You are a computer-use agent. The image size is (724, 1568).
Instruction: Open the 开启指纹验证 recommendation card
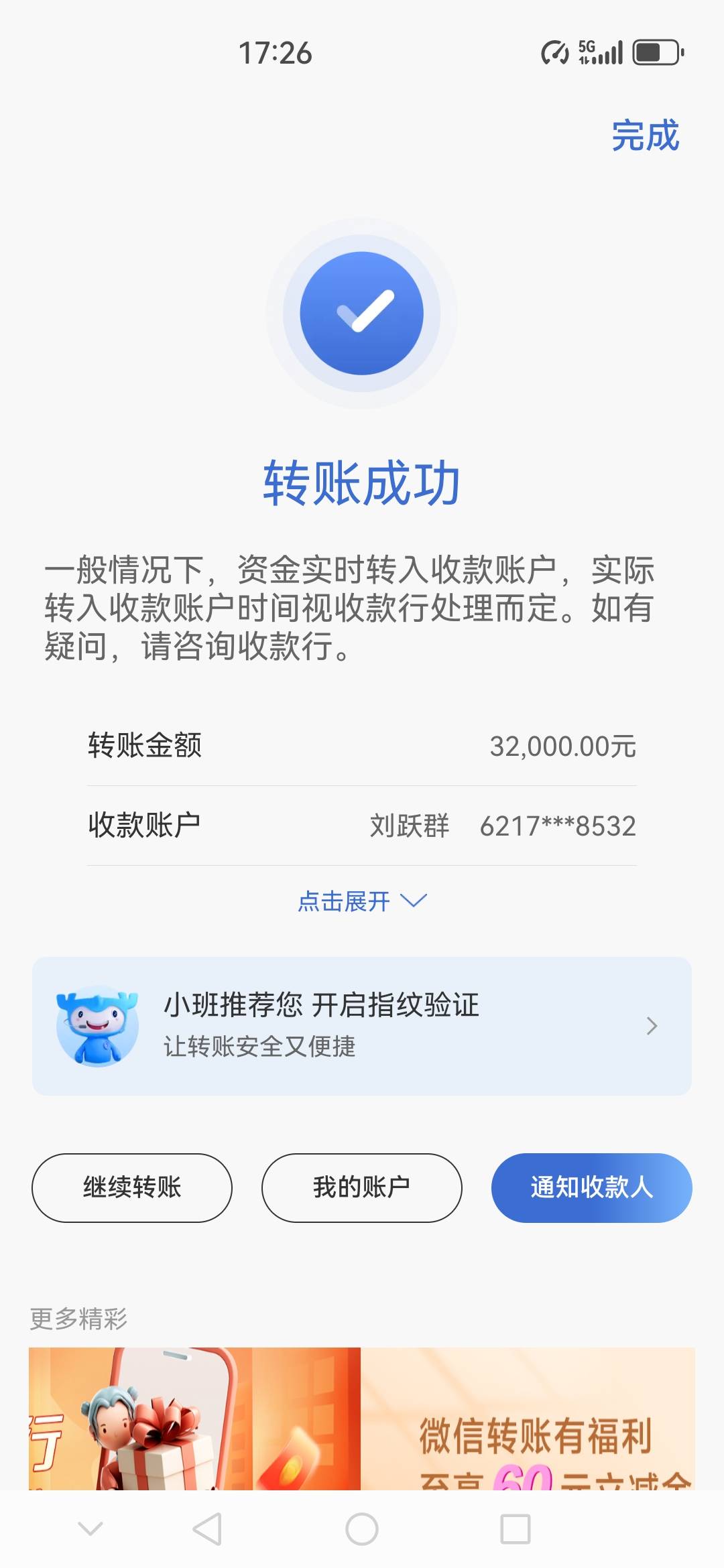pyautogui.click(x=361, y=1026)
